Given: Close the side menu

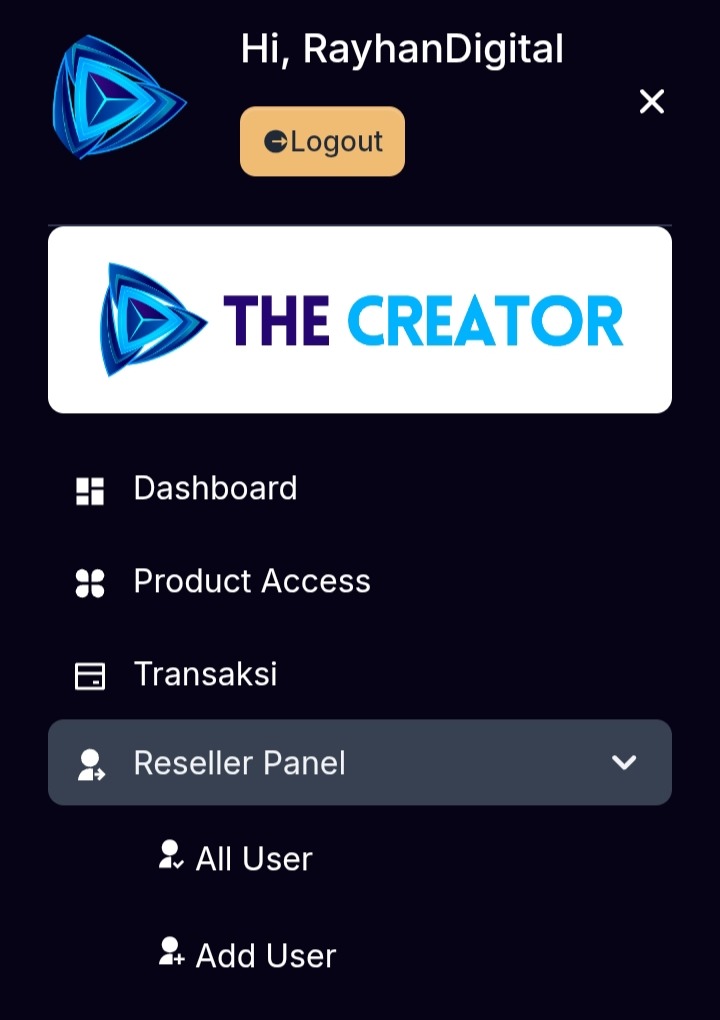Looking at the screenshot, I should [652, 101].
